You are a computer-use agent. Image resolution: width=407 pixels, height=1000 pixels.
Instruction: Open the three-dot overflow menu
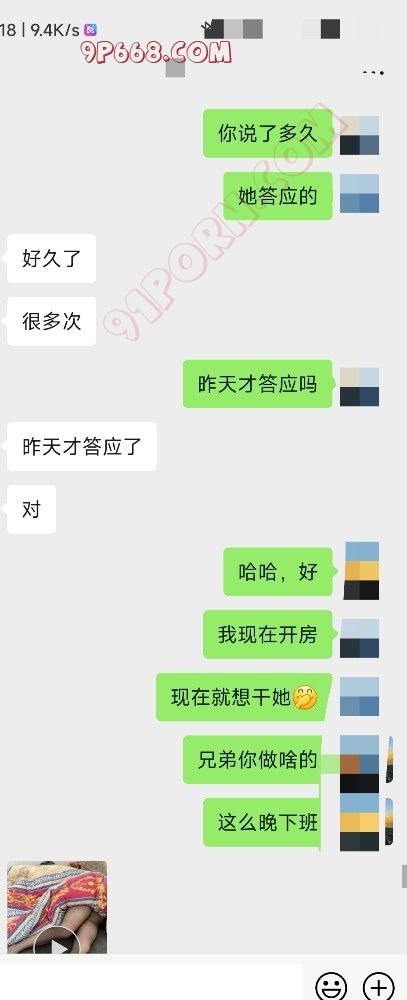click(x=373, y=73)
